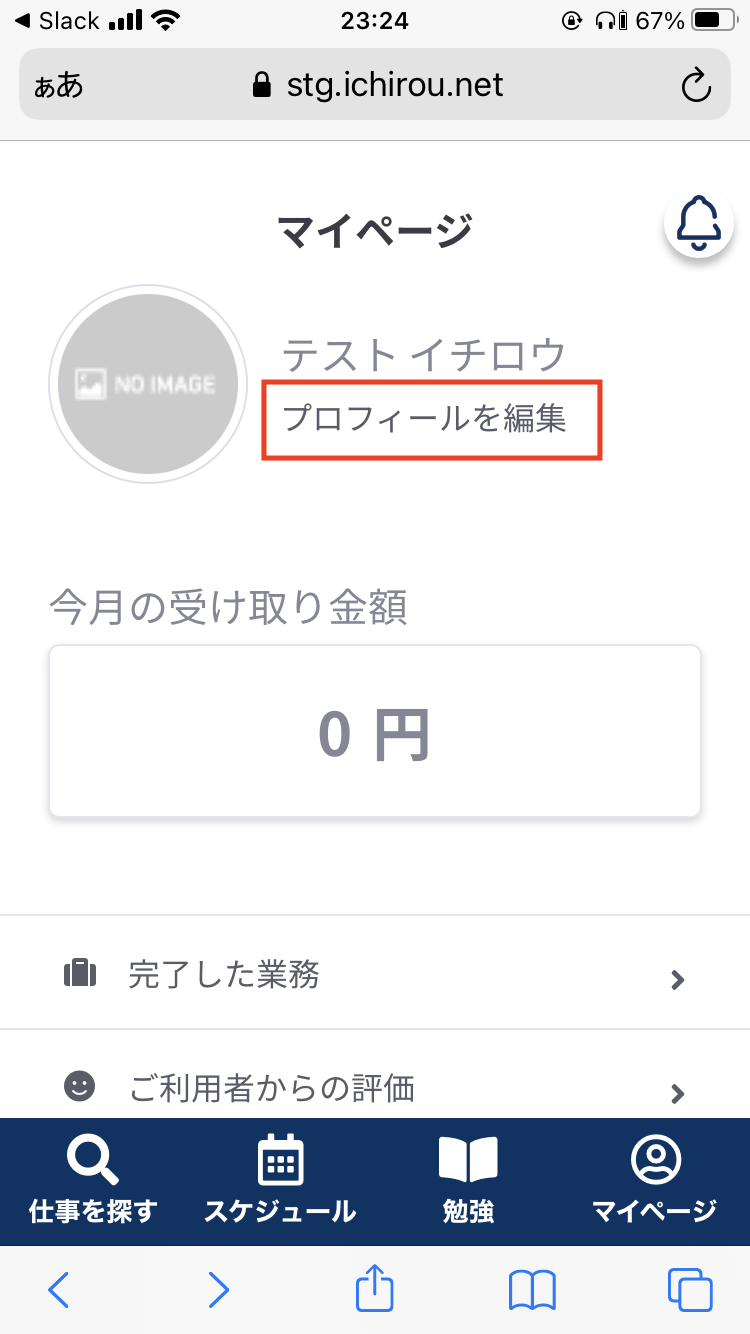Open the Safari share sheet icon
This screenshot has width=750, height=1334.
pyautogui.click(x=374, y=1290)
